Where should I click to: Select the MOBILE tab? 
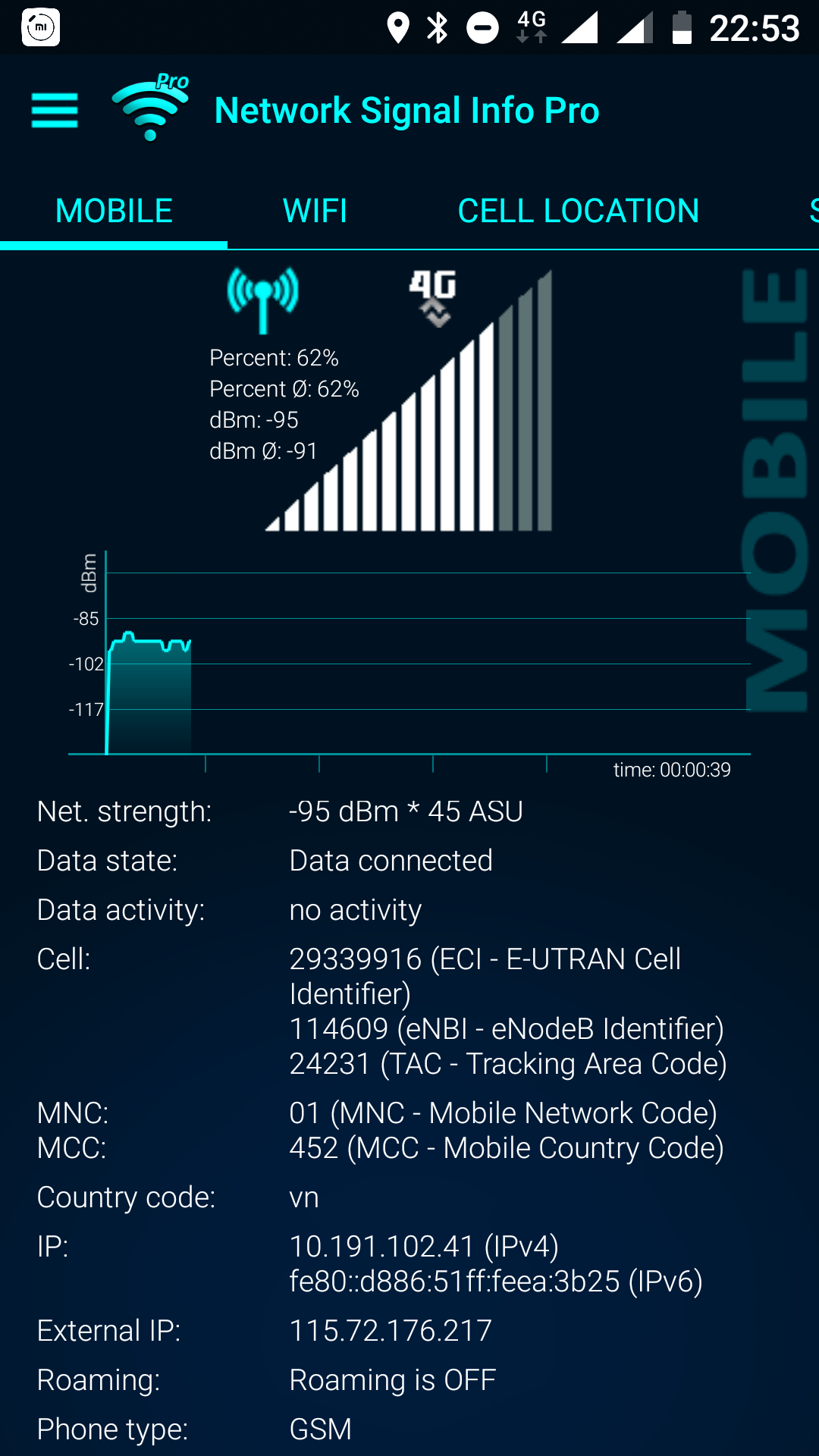114,211
